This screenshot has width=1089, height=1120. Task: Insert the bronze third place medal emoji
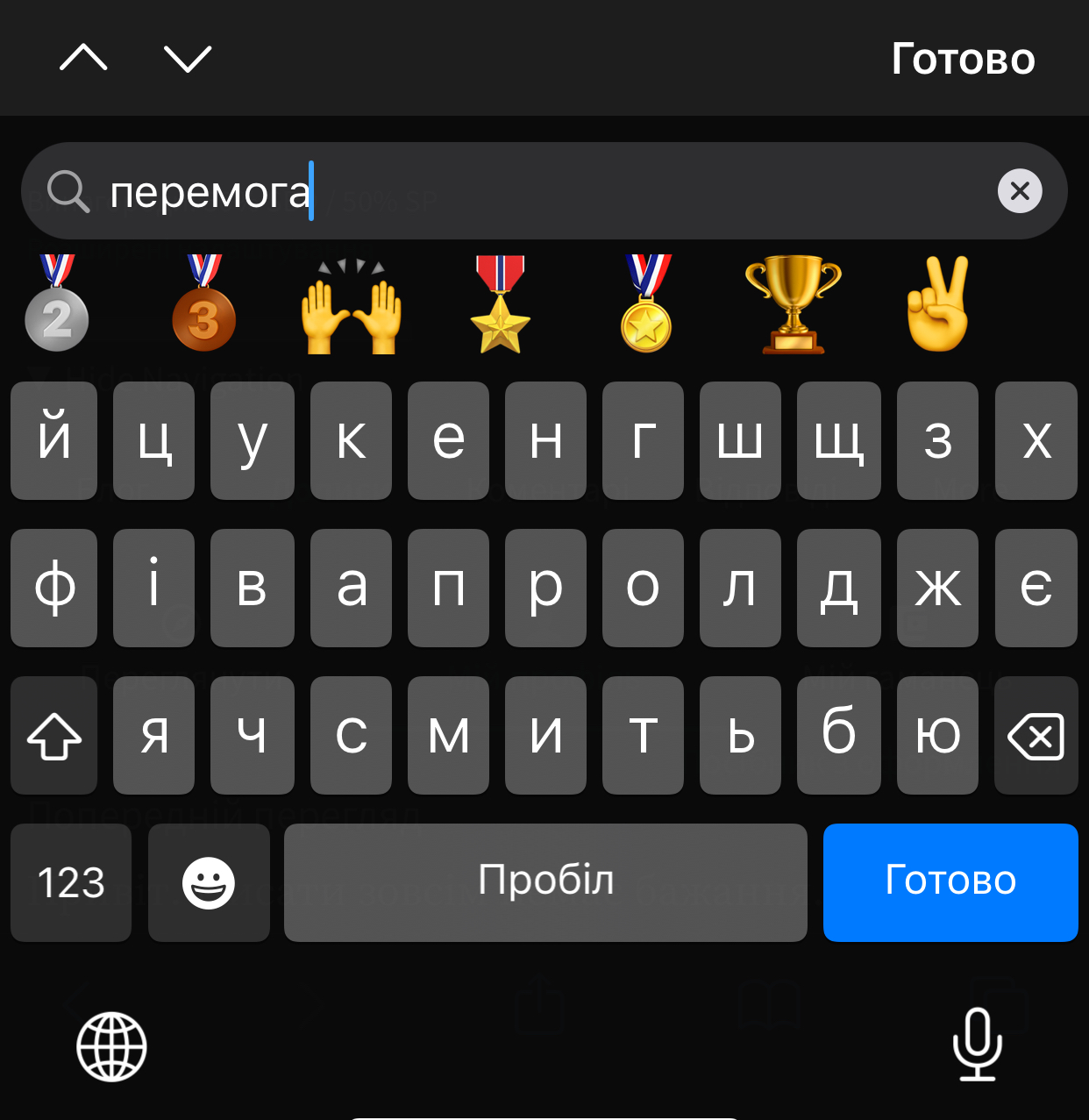(203, 304)
